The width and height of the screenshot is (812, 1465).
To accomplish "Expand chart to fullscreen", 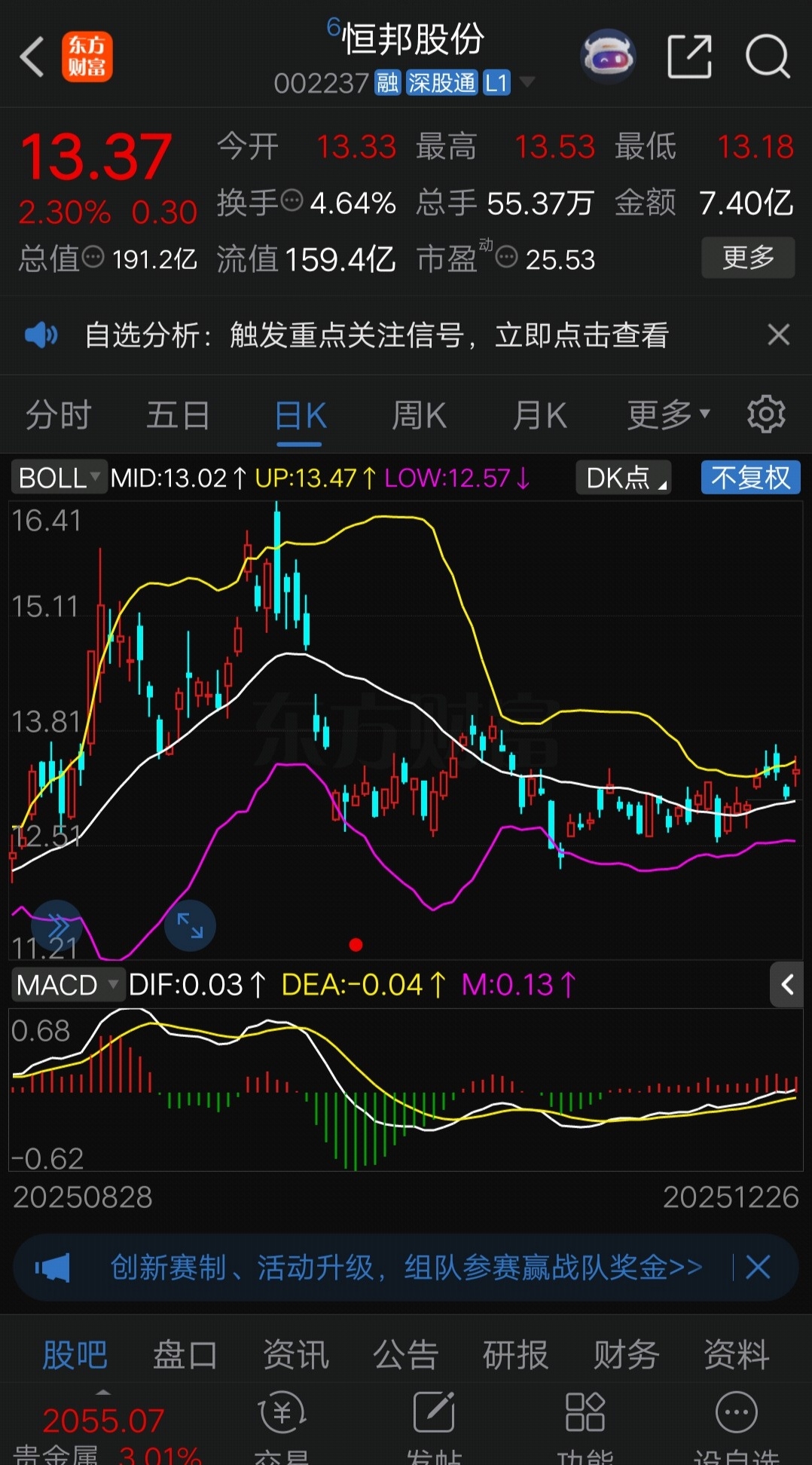I will tap(190, 925).
